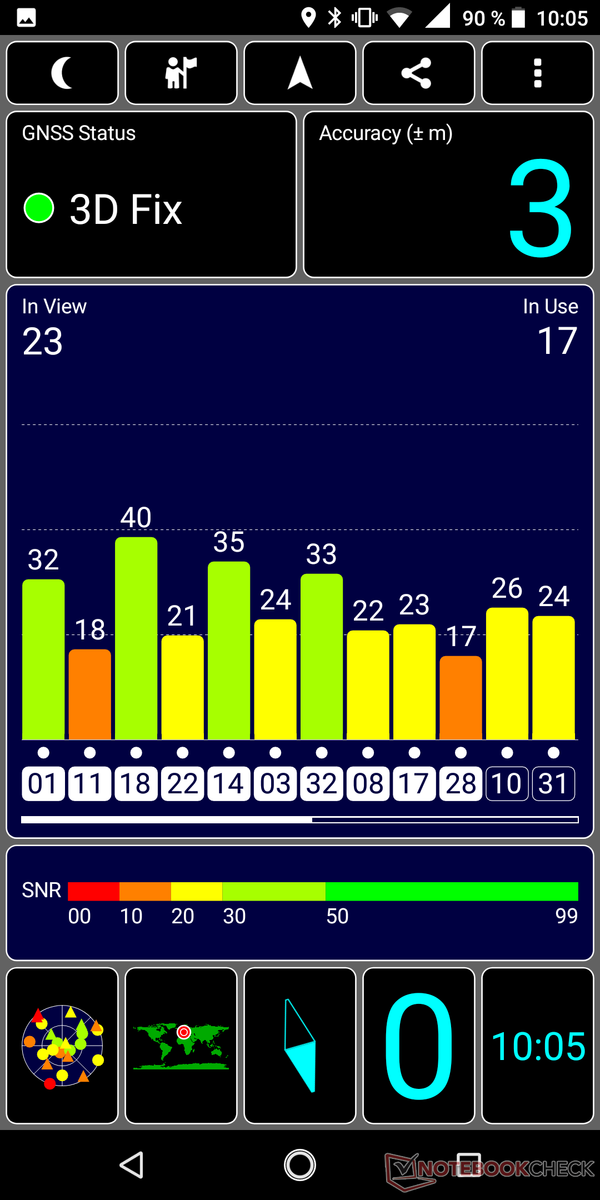Viewport: 600px width, 1200px height.
Task: Open the Accuracy panel
Action: coord(448,195)
